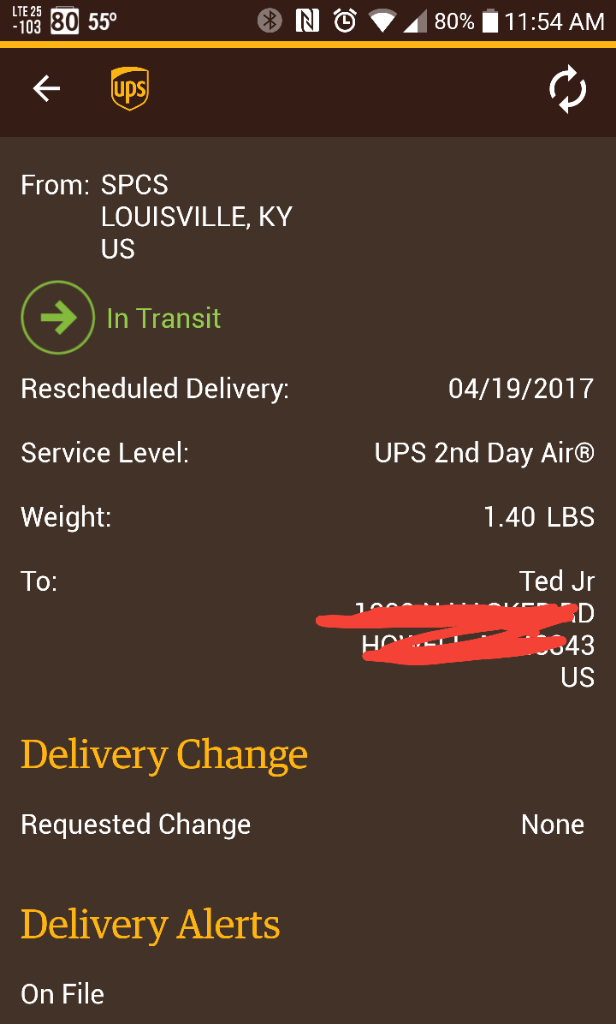616x1024 pixels.
Task: Refresh the package tracking status
Action: tap(567, 90)
